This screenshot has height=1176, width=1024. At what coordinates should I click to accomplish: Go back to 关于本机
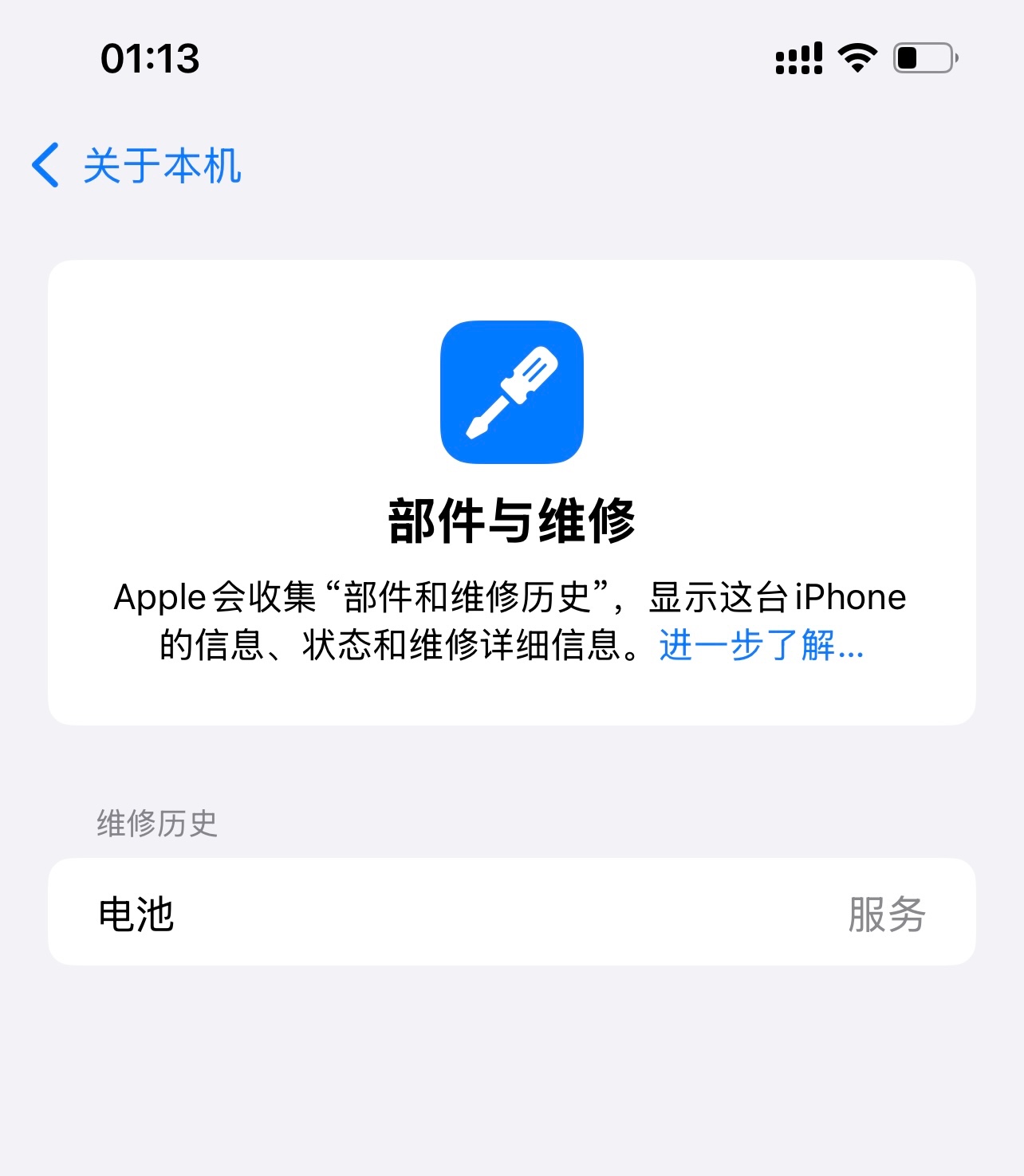(x=137, y=166)
